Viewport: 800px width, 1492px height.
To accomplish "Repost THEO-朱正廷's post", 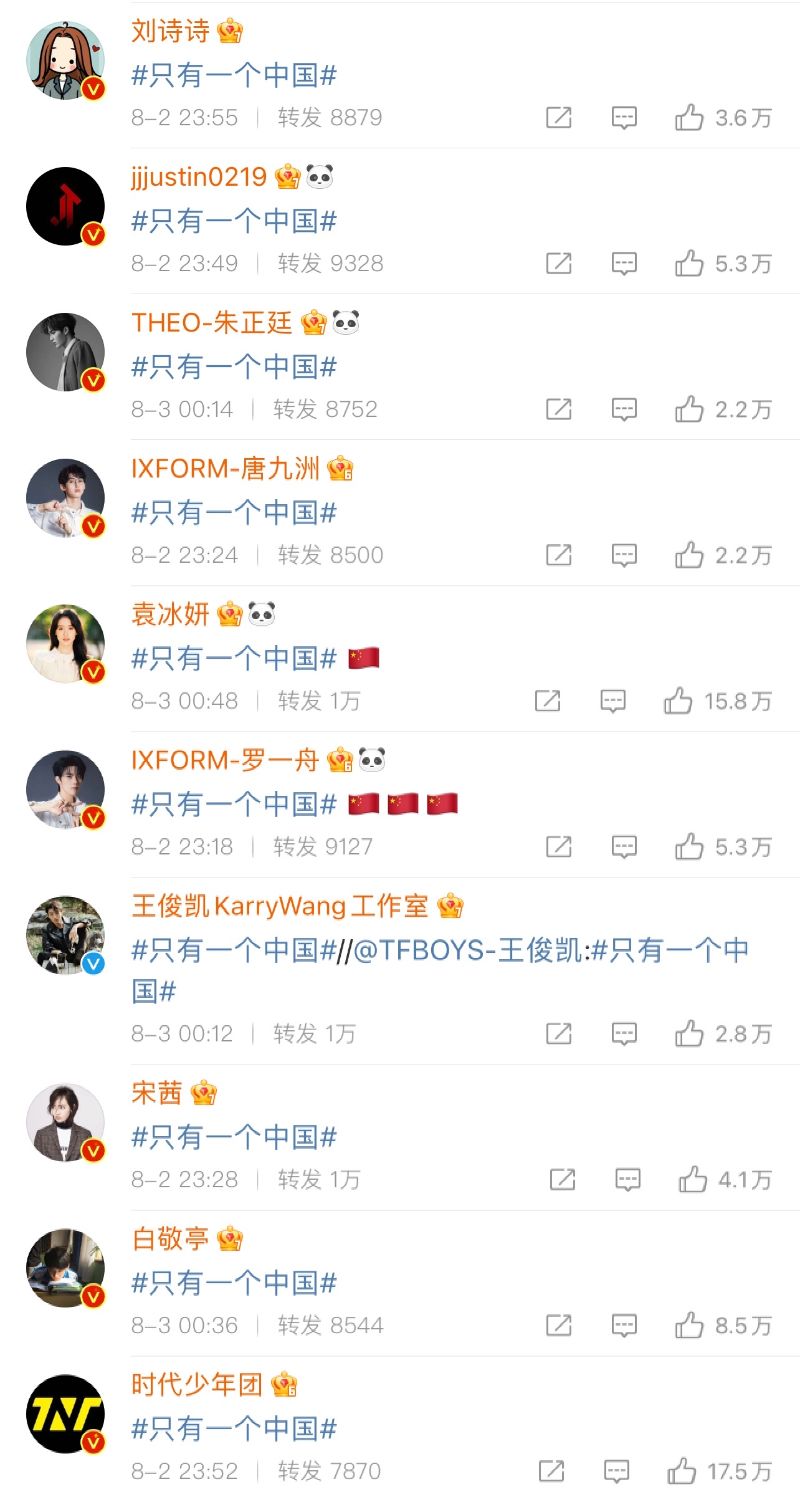I will tap(558, 410).
